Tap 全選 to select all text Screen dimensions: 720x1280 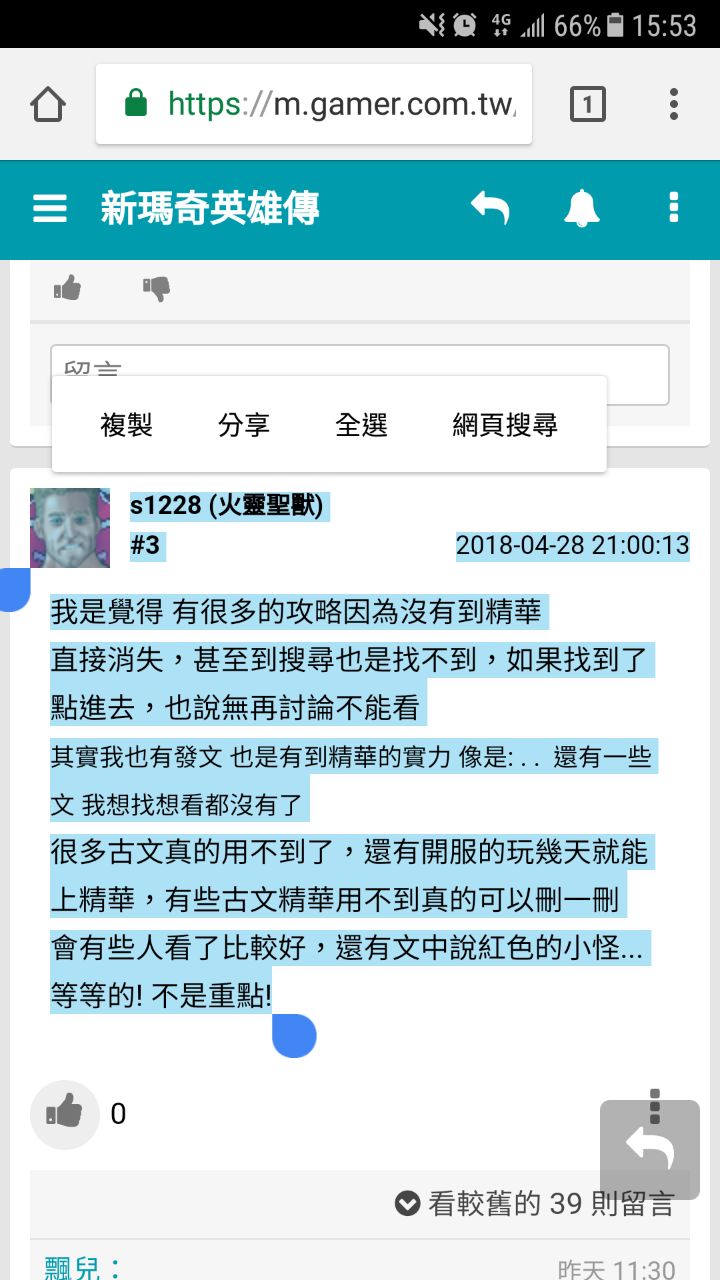(361, 425)
